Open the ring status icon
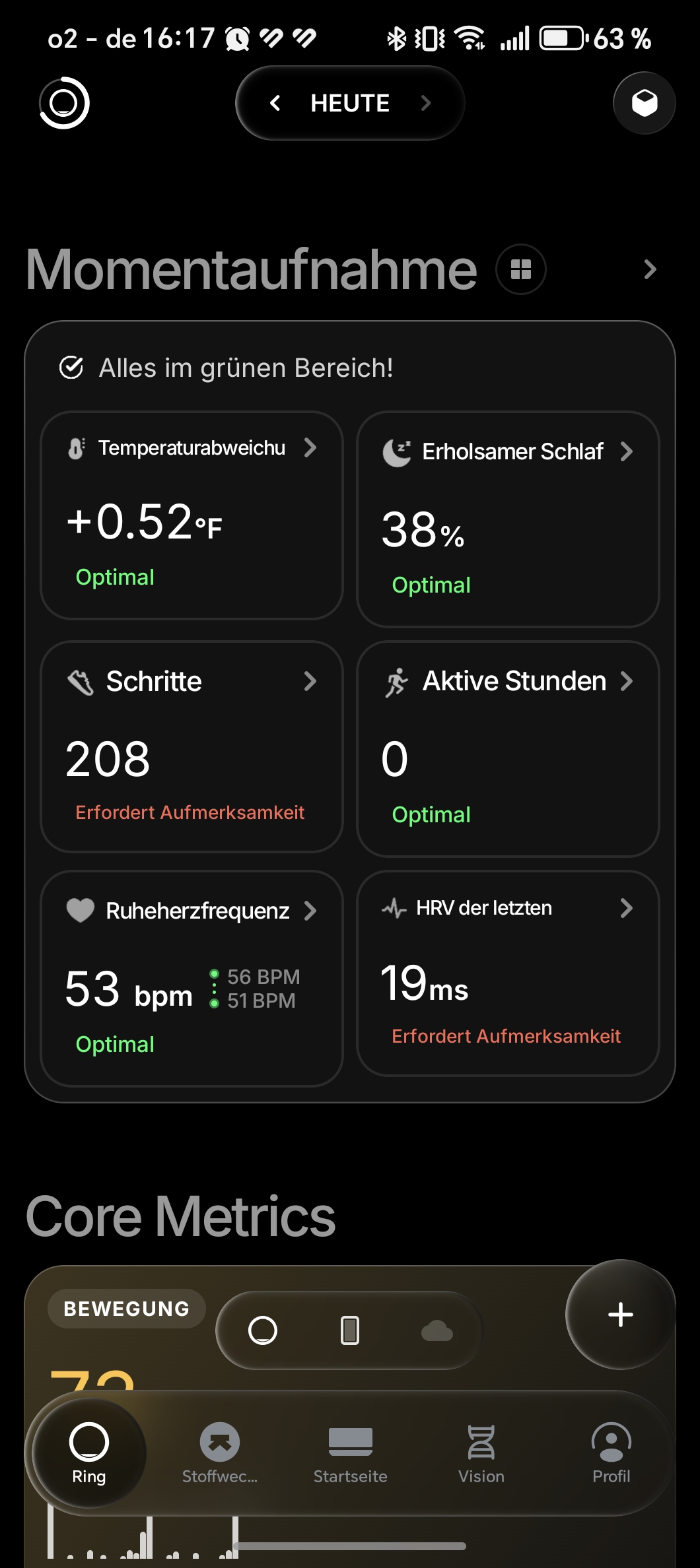700x1568 pixels. (64, 103)
